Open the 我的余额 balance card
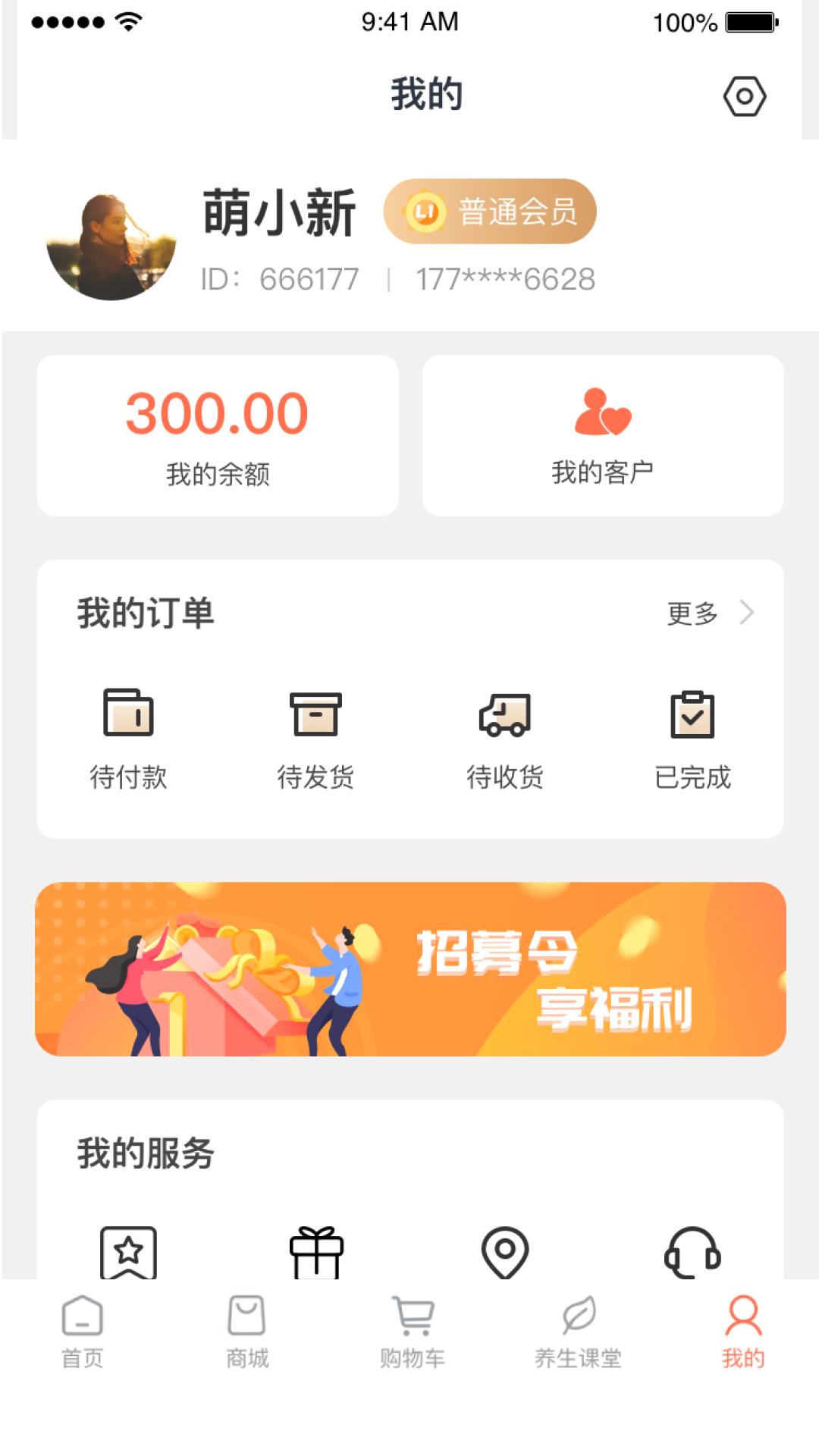Viewport: 819px width, 1456px height. (218, 435)
